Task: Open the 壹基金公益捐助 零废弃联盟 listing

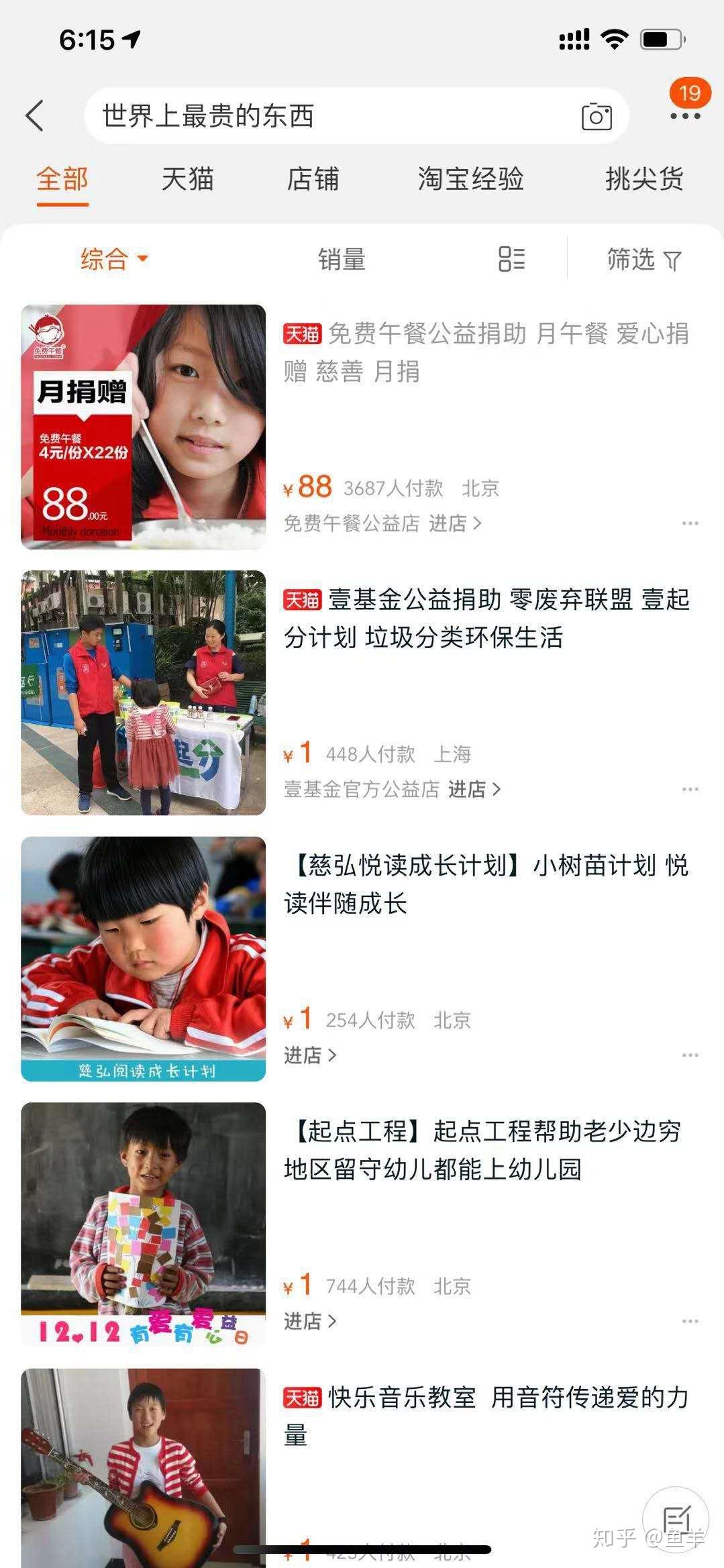Action: (486, 618)
